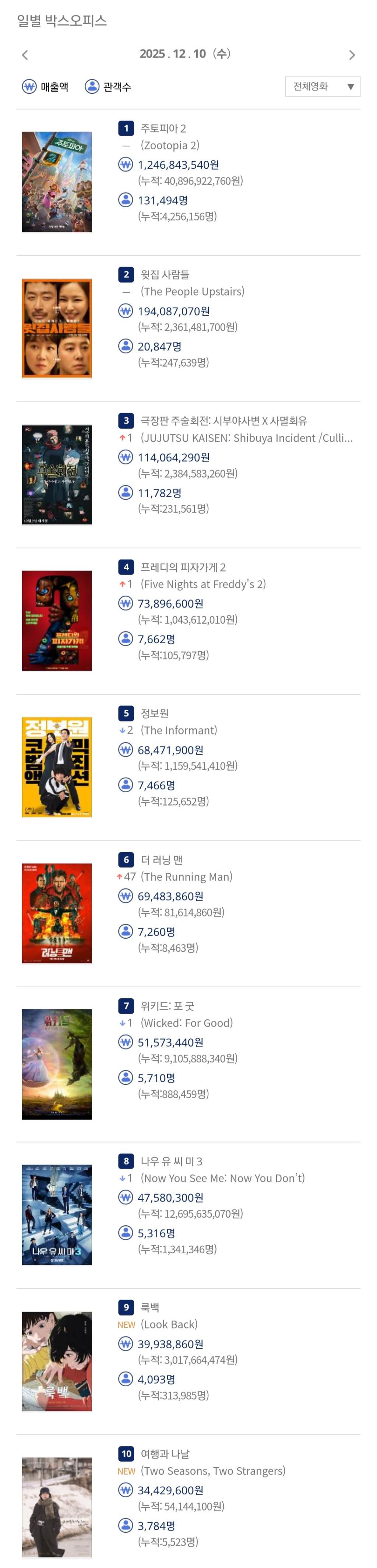This screenshot has width=377, height=1568.
Task: Open the 2025.12.10 date picker
Action: (x=185, y=54)
